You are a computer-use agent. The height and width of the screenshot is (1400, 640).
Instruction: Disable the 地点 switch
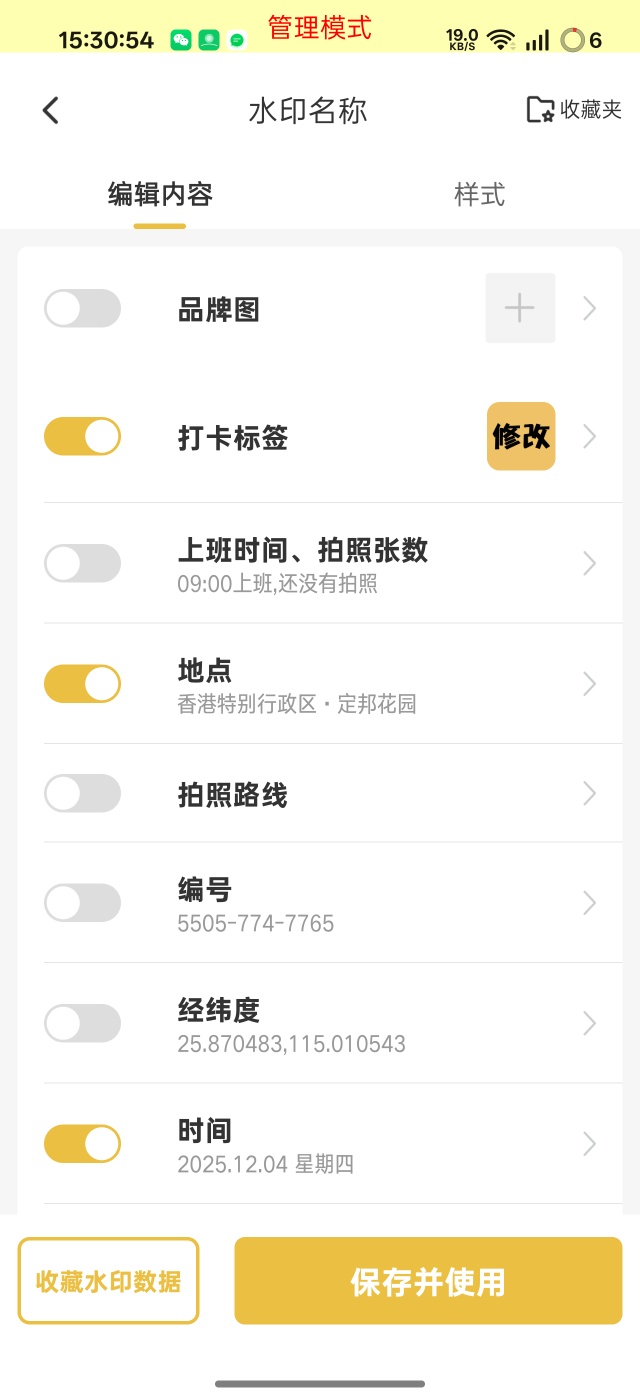click(82, 684)
